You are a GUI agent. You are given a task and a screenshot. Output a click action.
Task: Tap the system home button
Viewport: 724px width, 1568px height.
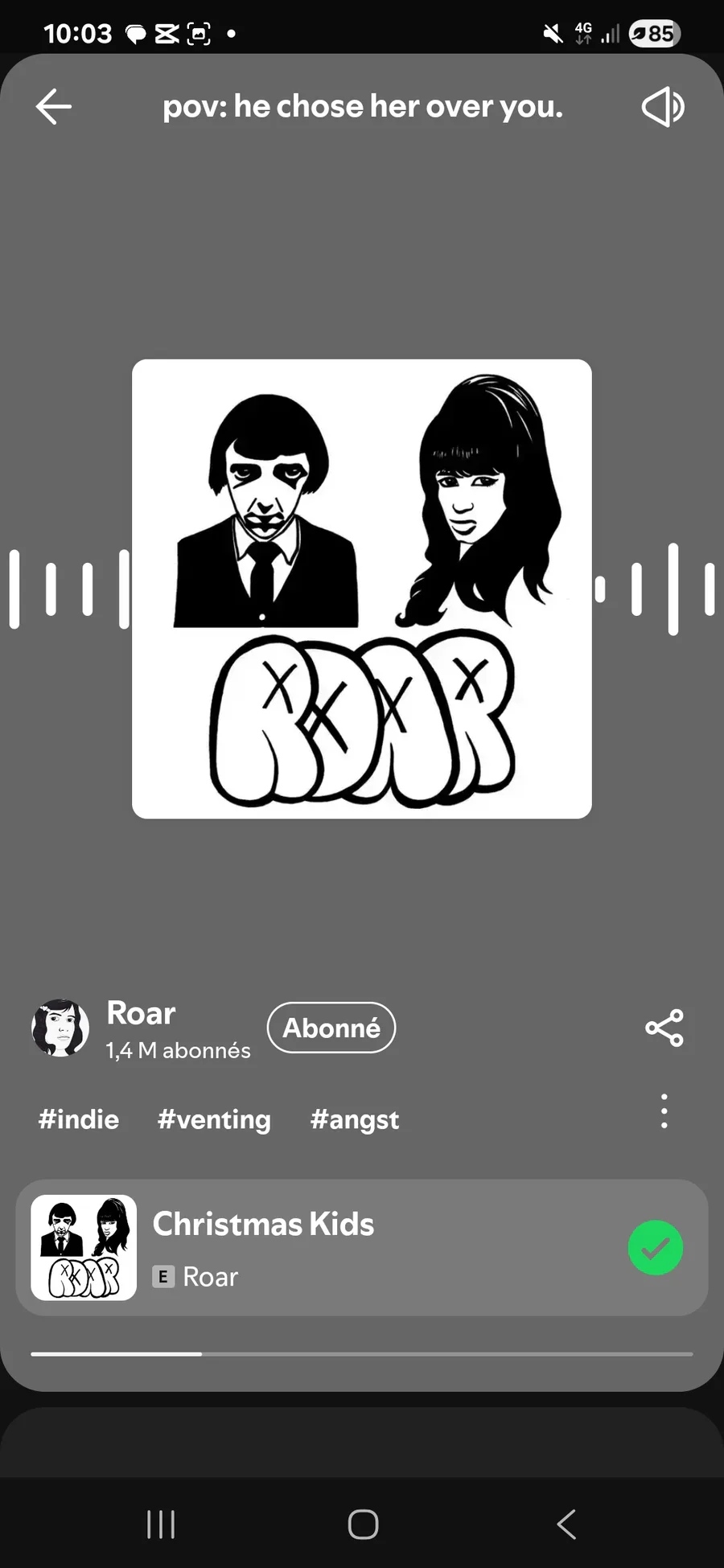(x=363, y=1524)
